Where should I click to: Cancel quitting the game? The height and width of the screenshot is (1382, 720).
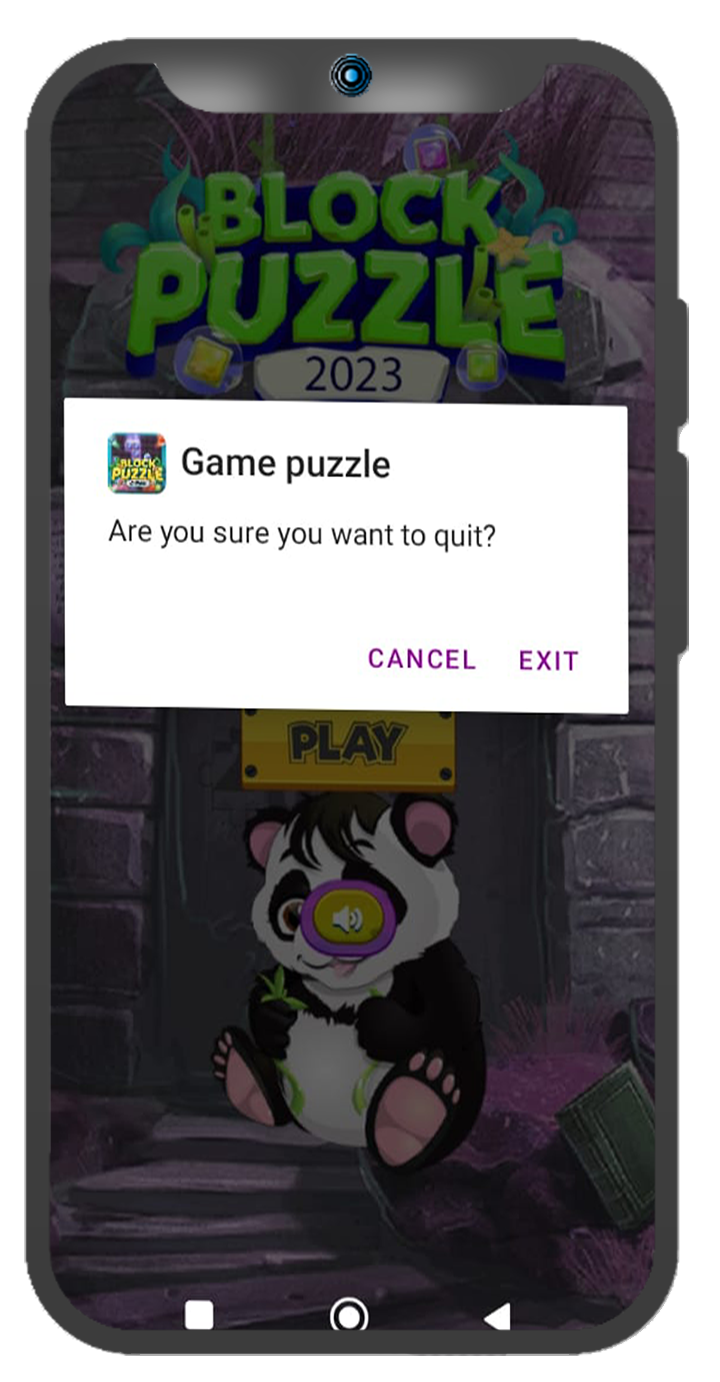tap(422, 659)
